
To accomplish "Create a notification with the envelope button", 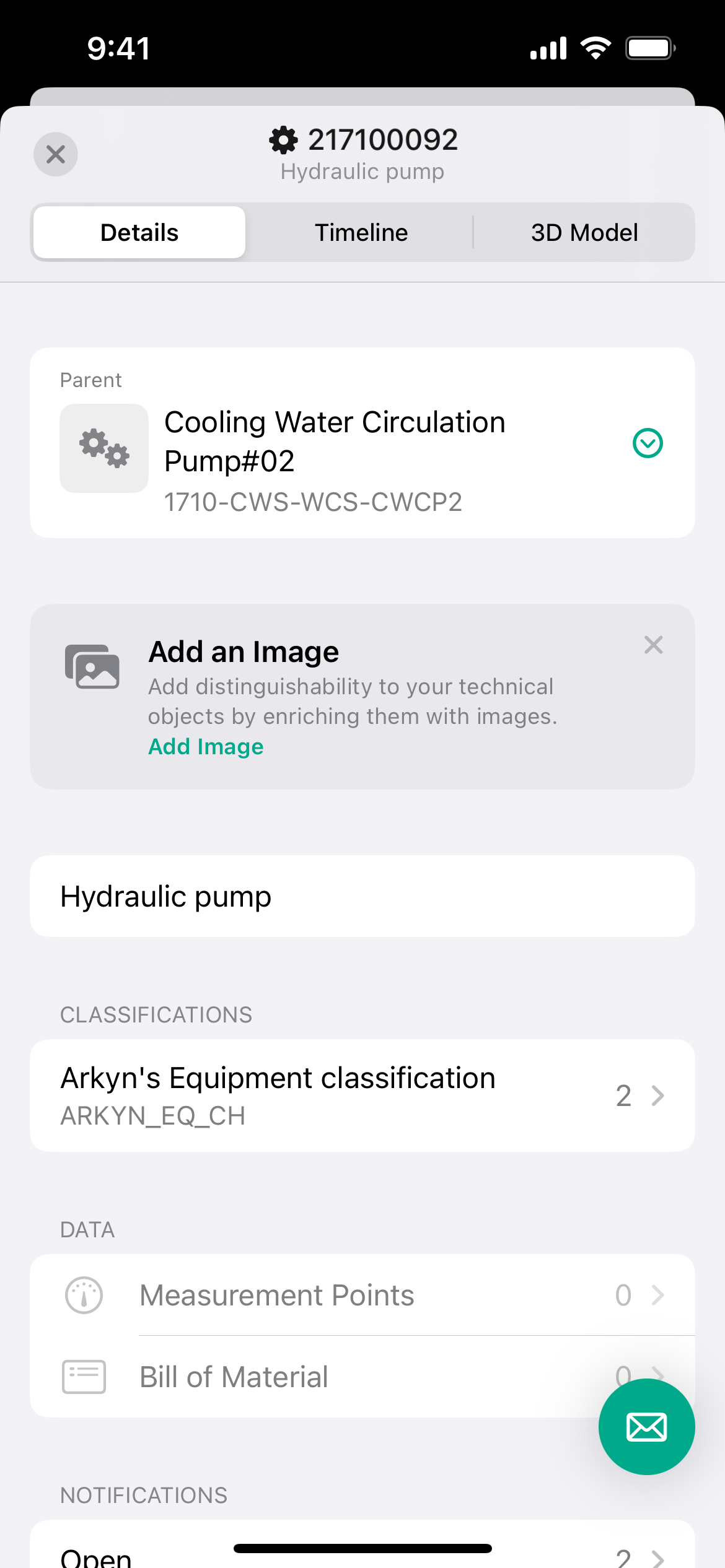I will 646,1427.
